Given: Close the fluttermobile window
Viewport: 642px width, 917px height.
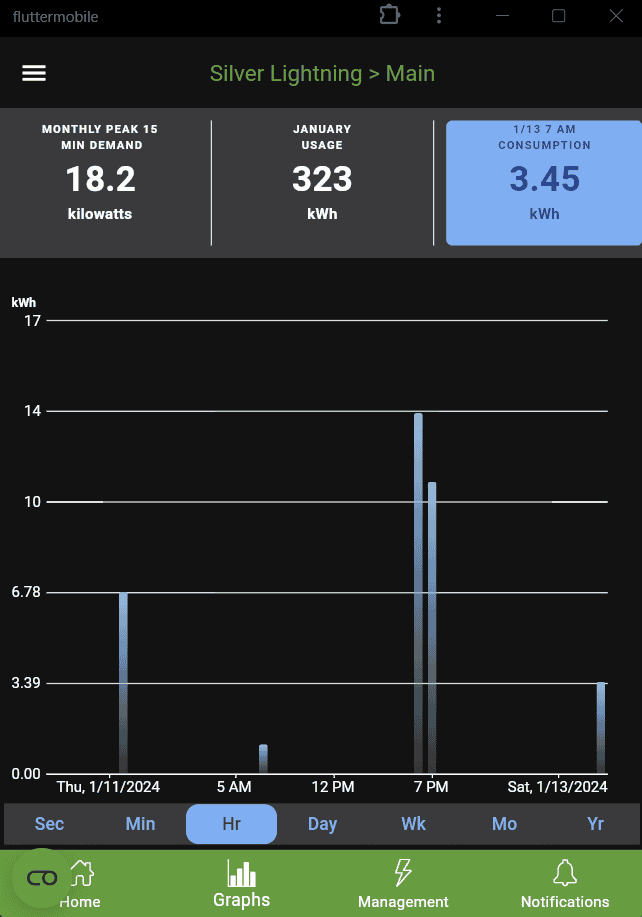Looking at the screenshot, I should pyautogui.click(x=617, y=16).
